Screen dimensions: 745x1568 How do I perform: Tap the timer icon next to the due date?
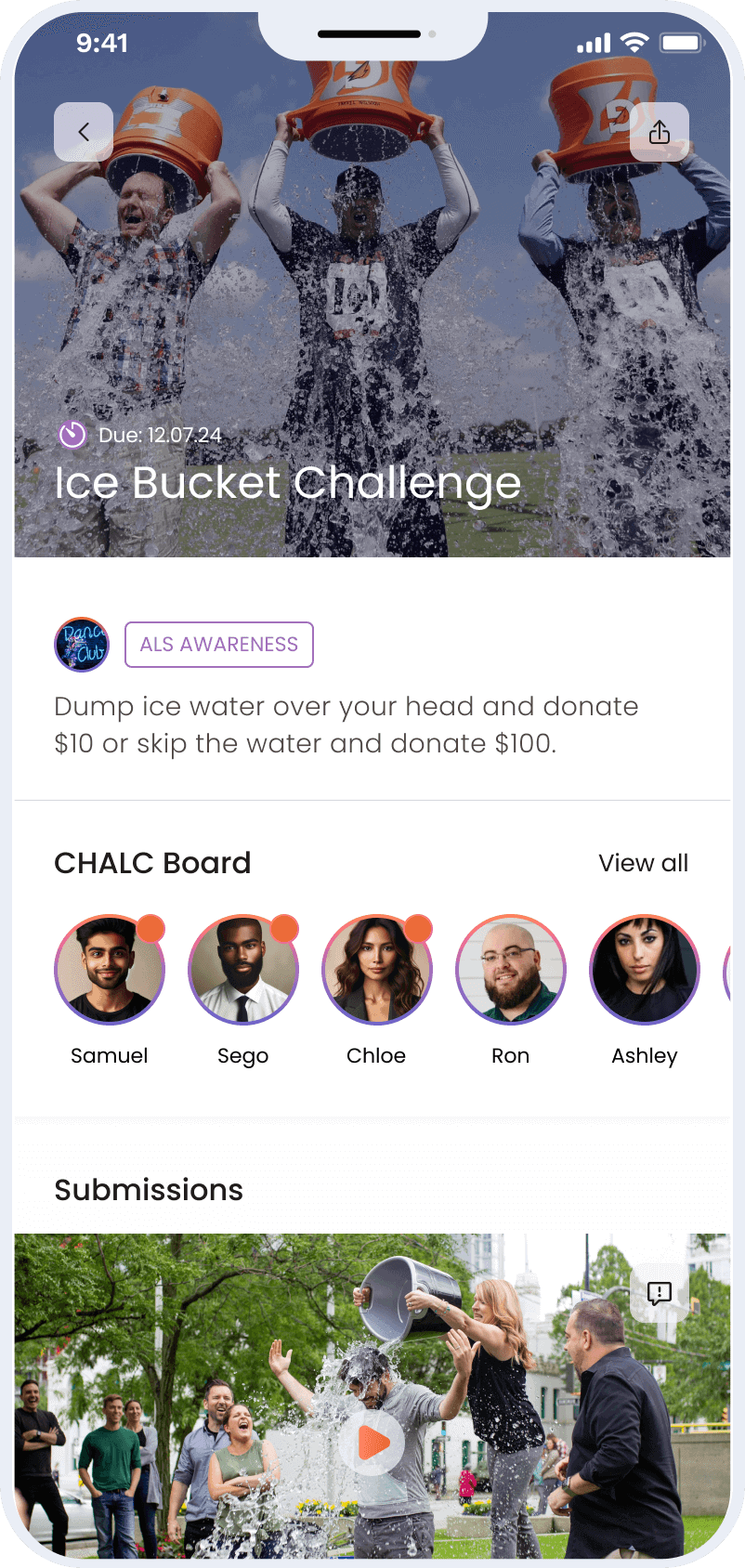click(x=72, y=434)
